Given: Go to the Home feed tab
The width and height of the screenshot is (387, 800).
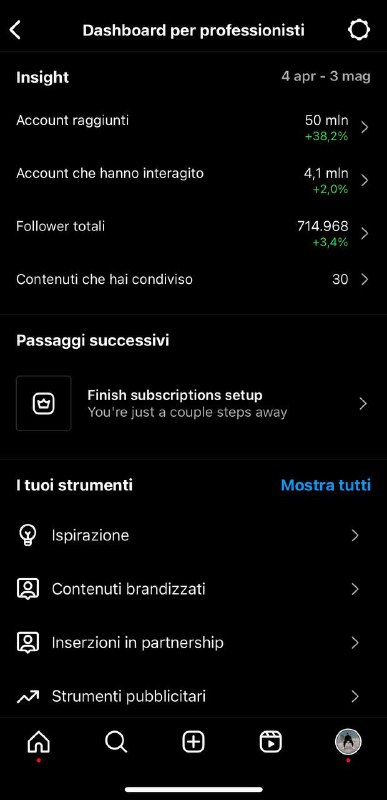Looking at the screenshot, I should click(39, 742).
